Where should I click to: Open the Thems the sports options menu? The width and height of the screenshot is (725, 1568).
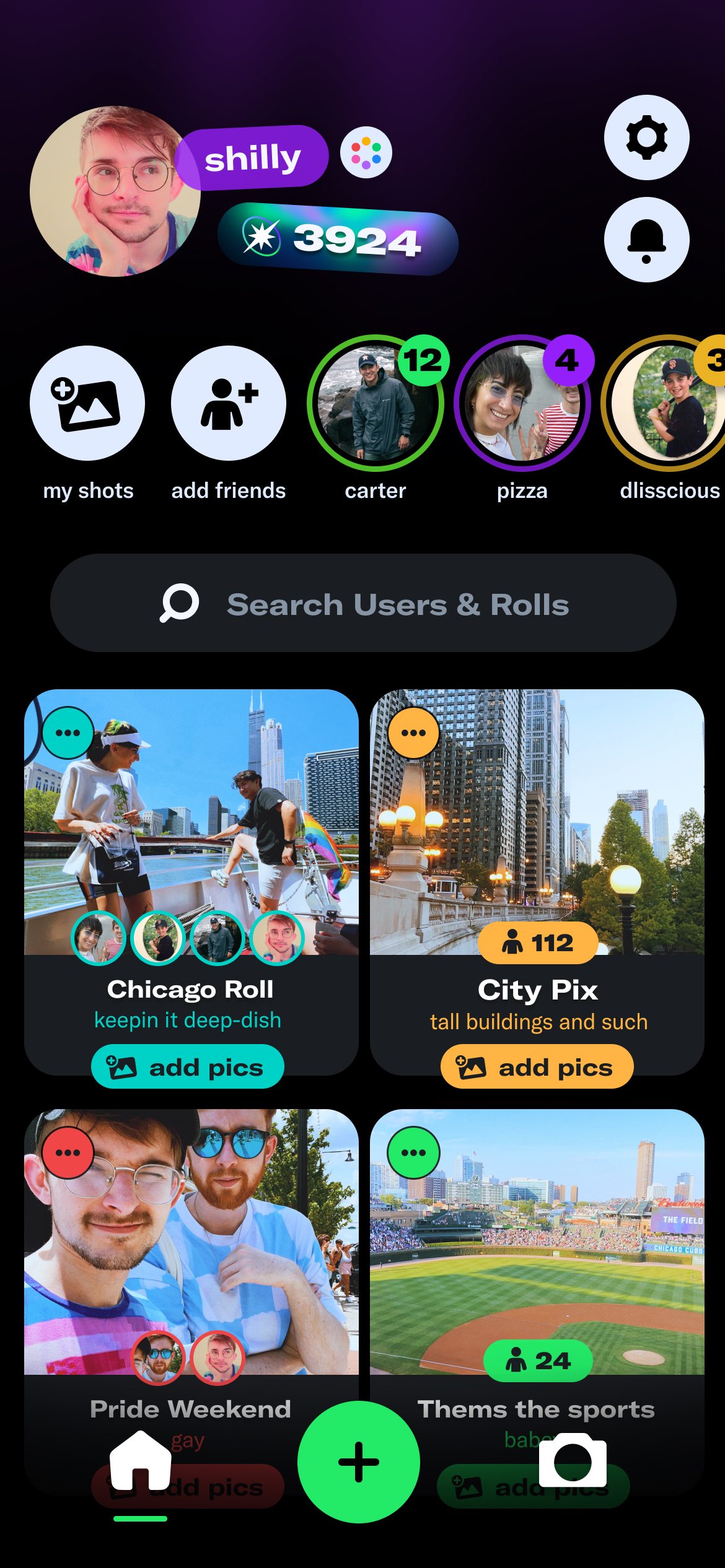[x=413, y=1152]
